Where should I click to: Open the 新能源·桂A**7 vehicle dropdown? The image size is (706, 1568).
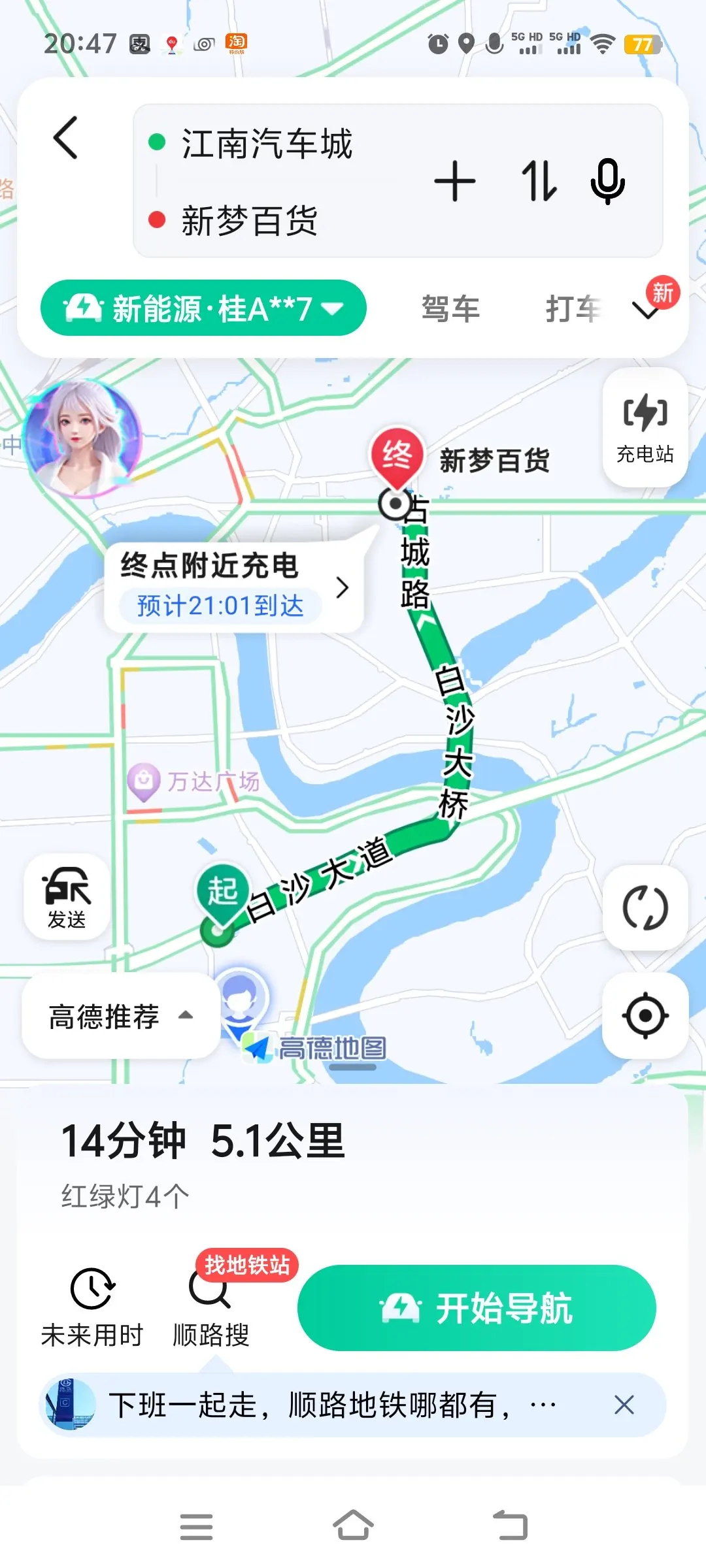203,308
